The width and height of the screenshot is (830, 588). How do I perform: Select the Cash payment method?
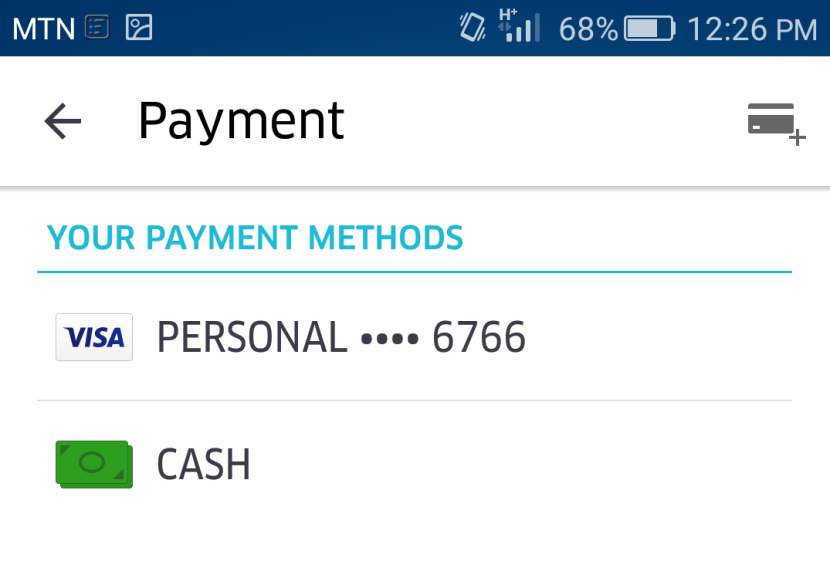tap(204, 464)
